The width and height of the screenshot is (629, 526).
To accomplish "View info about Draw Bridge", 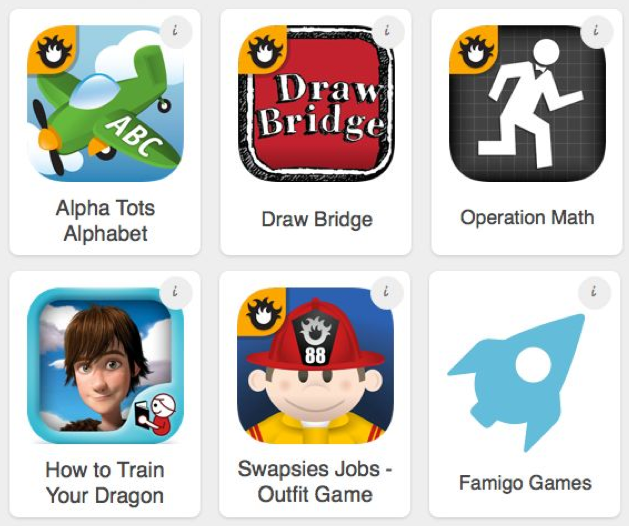I will click(x=386, y=30).
